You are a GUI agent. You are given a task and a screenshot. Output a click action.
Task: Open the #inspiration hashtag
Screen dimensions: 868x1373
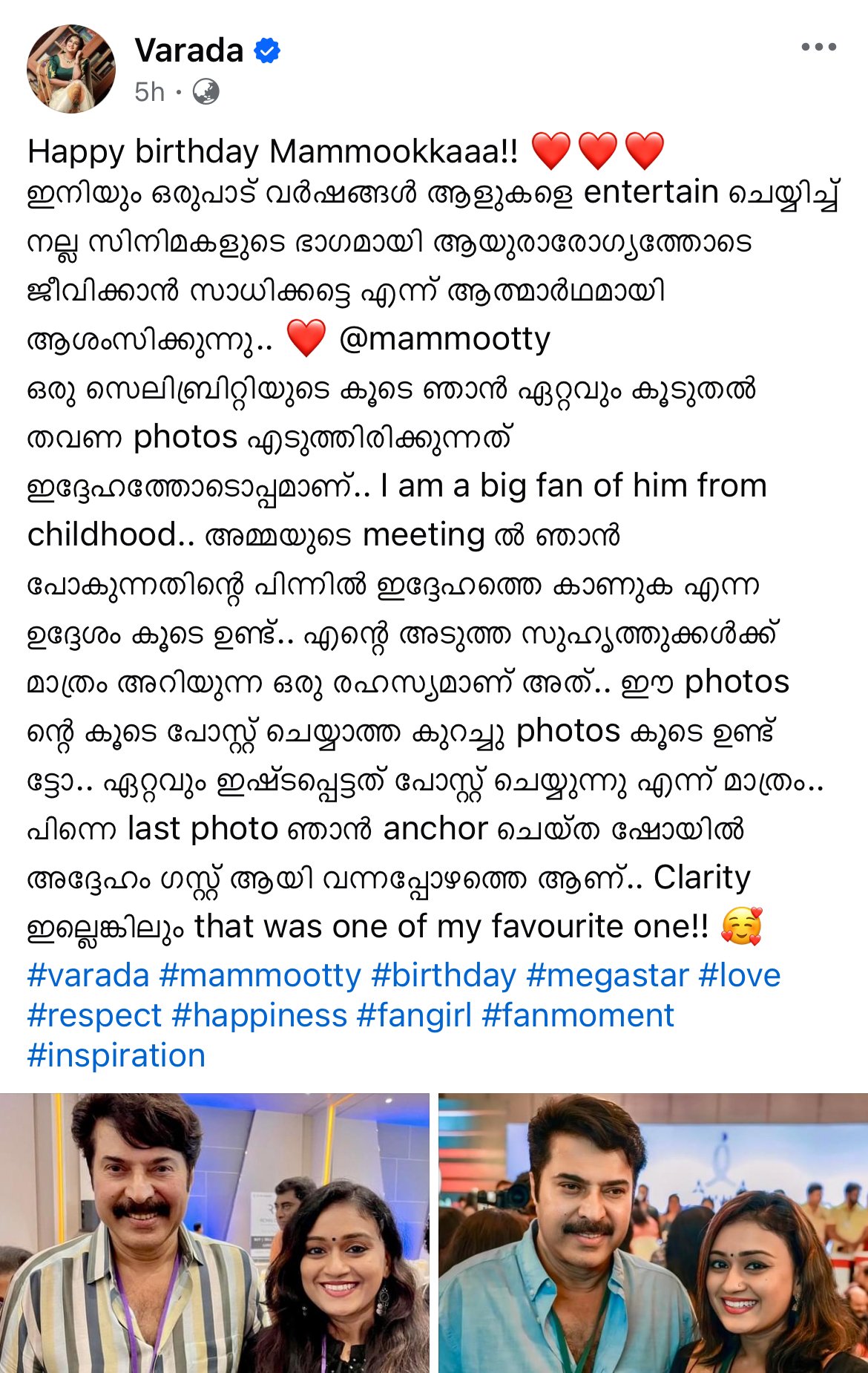point(116,1055)
